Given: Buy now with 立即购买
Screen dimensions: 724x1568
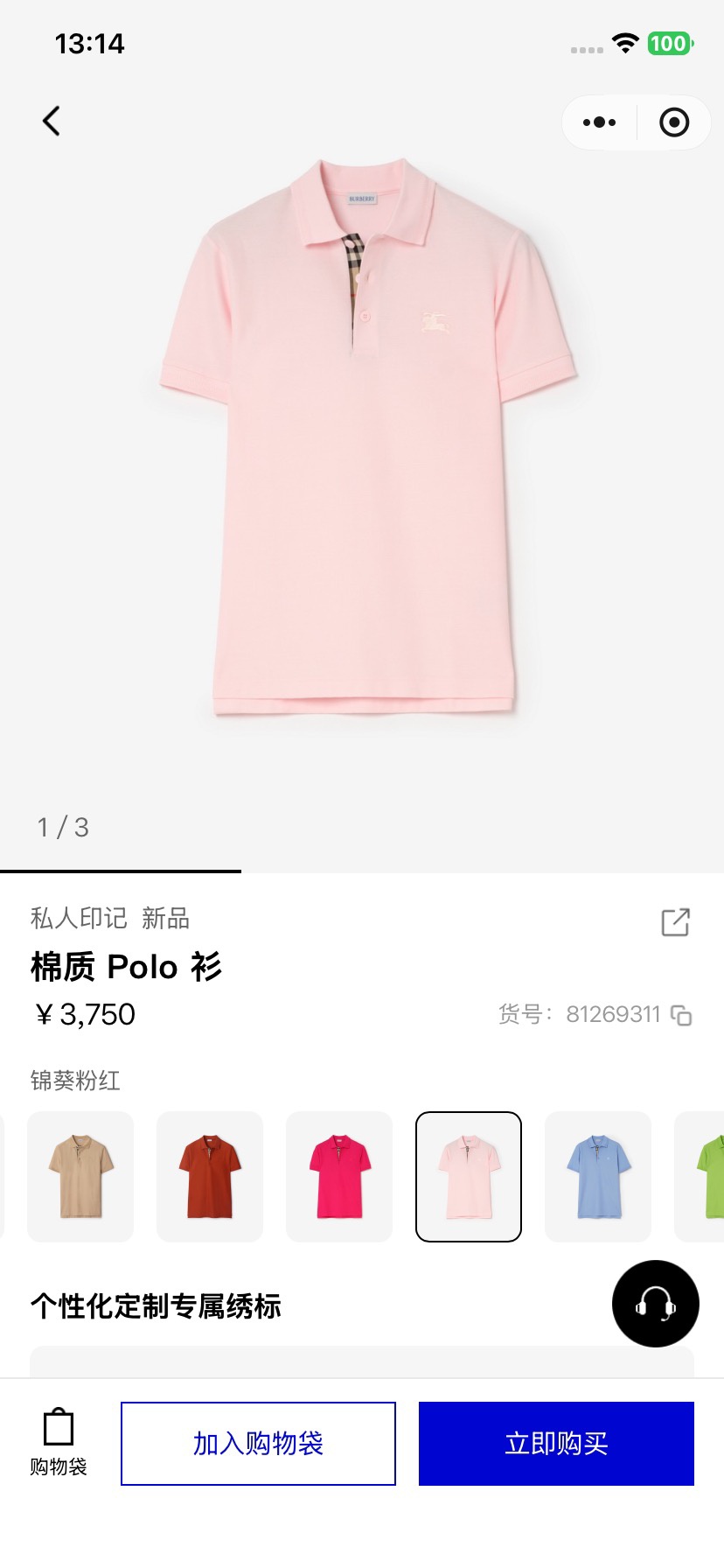Looking at the screenshot, I should [x=556, y=1444].
